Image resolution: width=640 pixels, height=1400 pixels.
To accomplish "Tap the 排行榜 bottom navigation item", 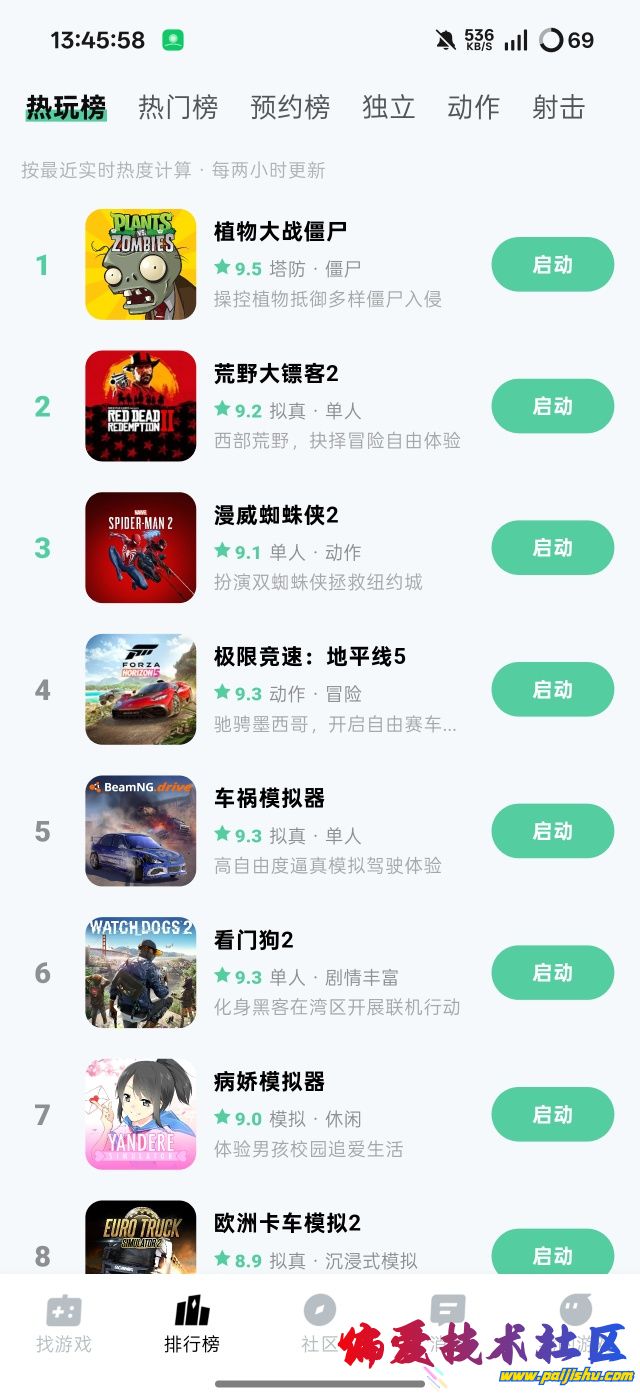I will (x=192, y=1324).
